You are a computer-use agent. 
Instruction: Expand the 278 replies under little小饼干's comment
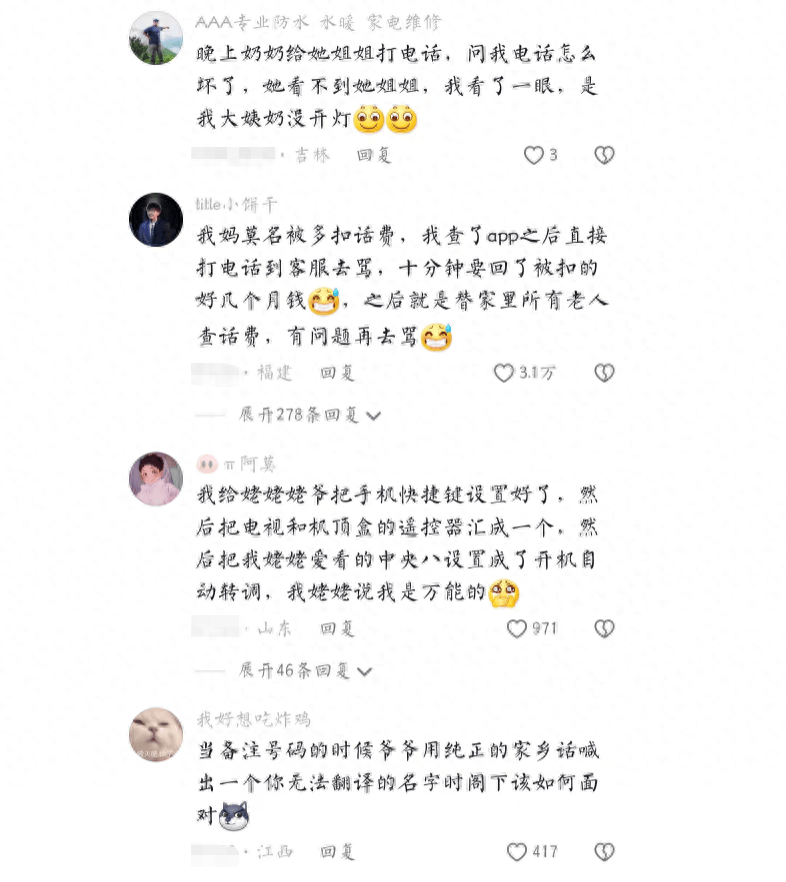tap(309, 415)
